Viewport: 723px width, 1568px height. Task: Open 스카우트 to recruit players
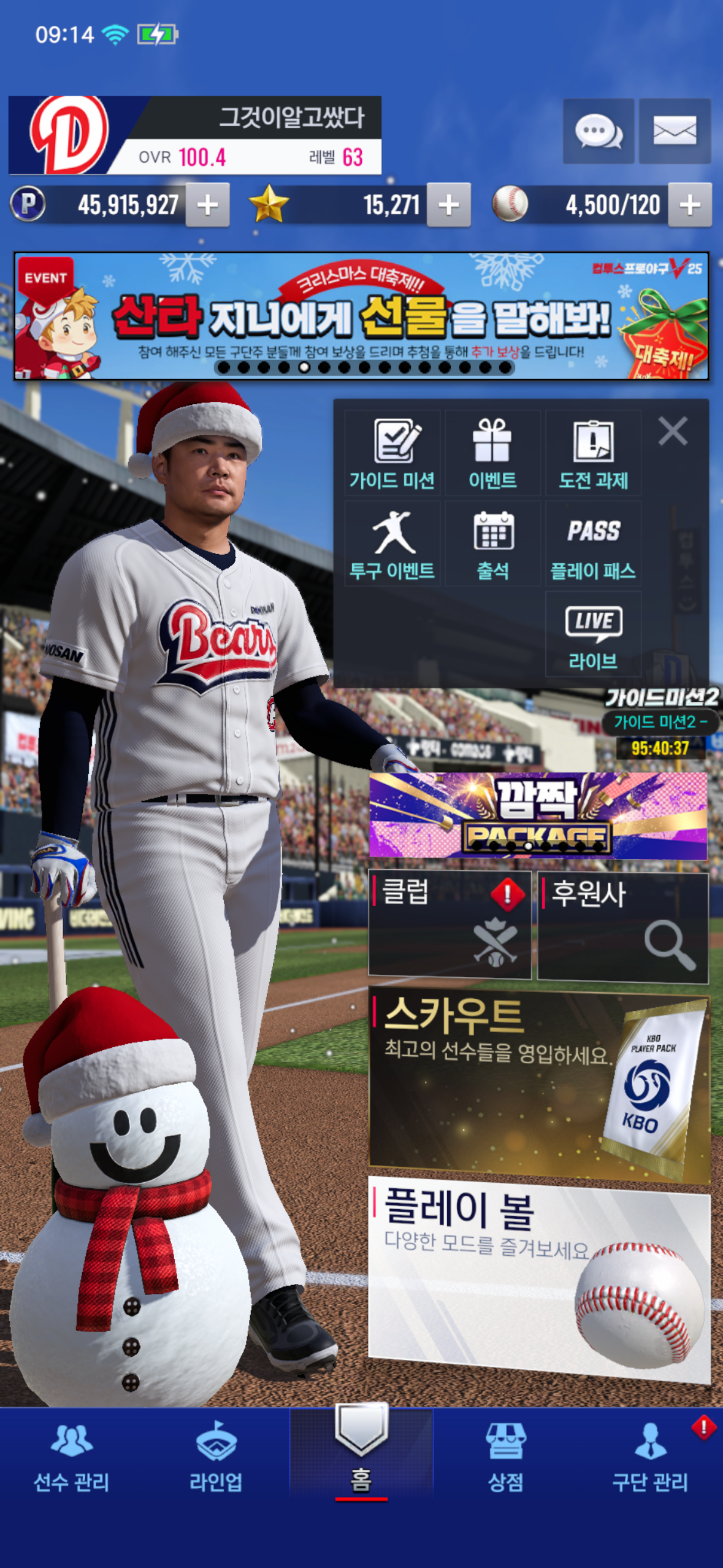pos(538,1085)
